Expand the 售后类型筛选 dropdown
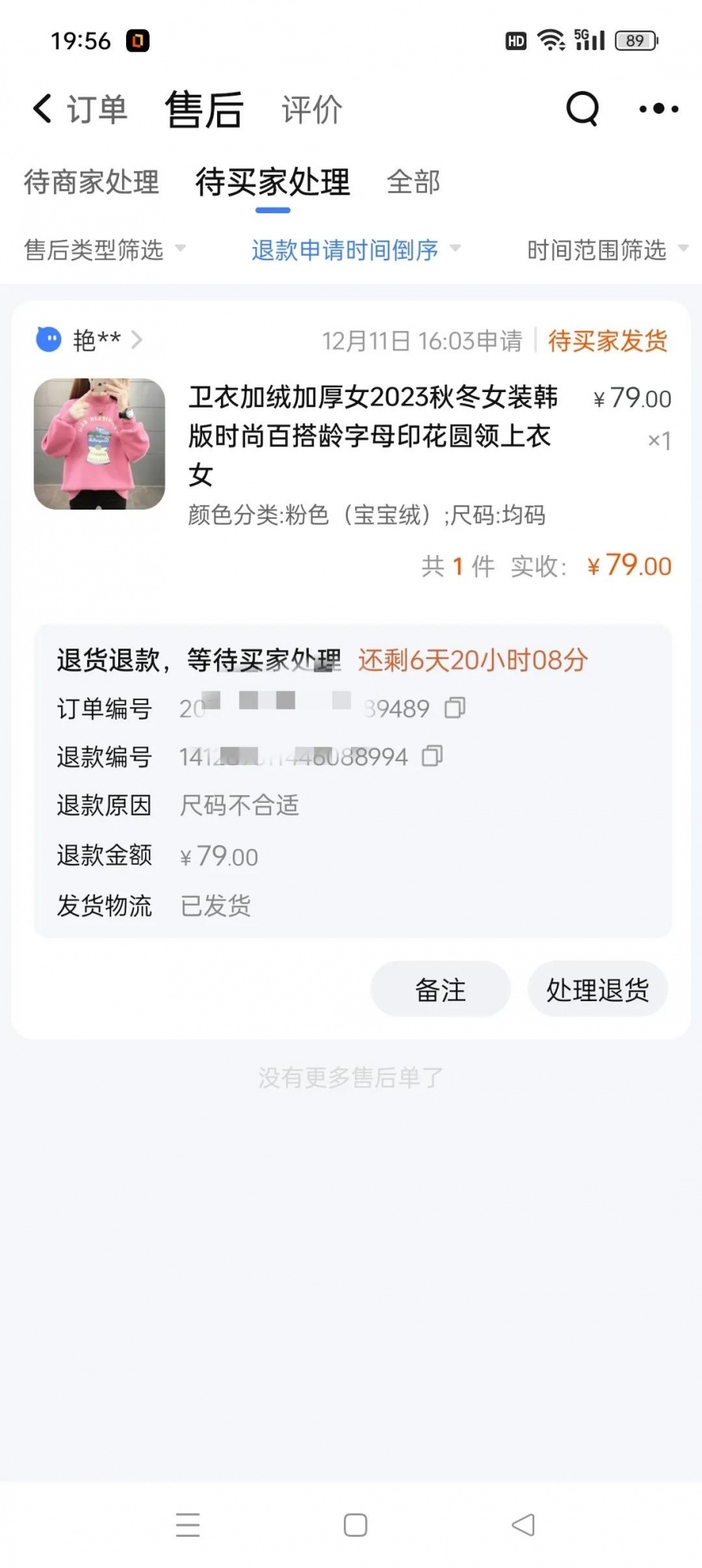The width and height of the screenshot is (702, 1568). tap(105, 249)
